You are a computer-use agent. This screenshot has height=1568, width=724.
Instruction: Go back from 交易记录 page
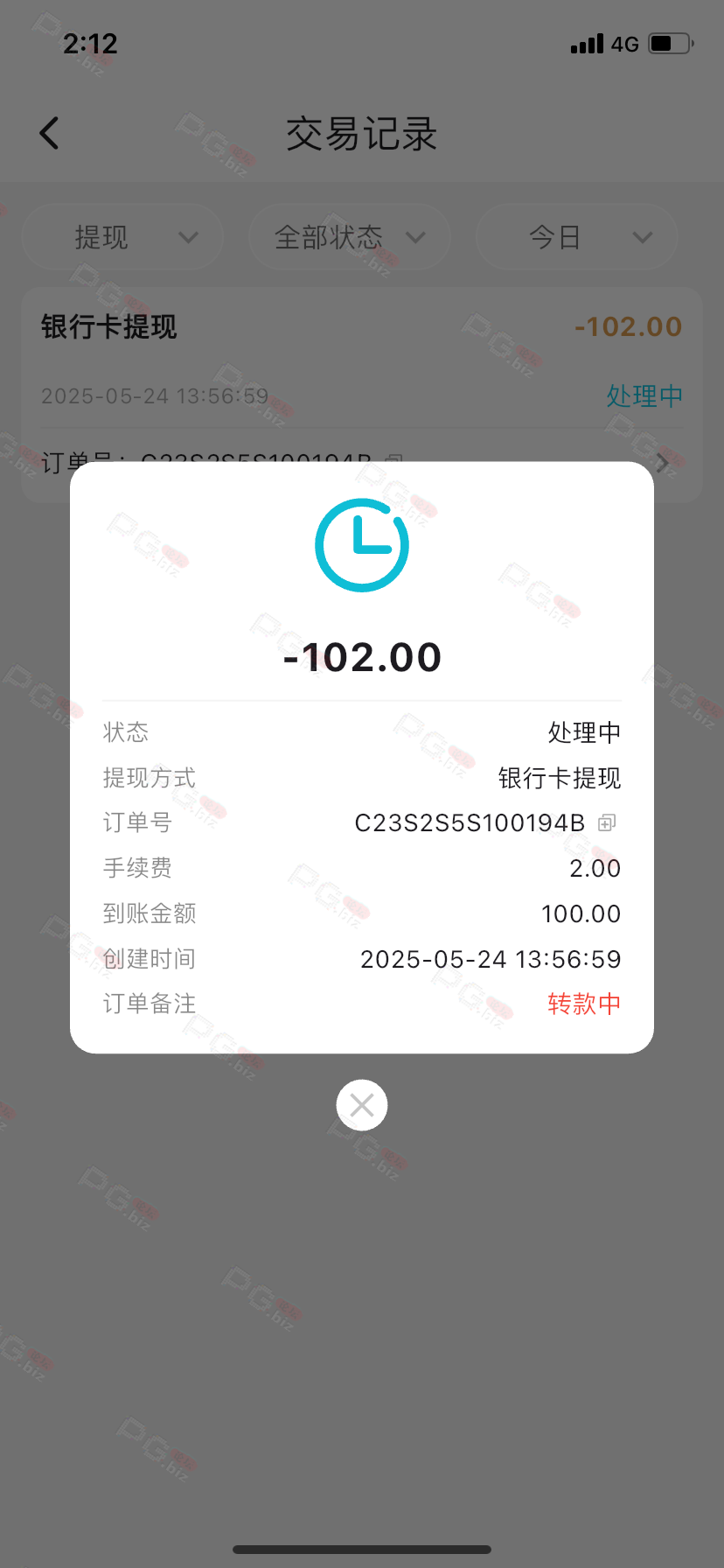coord(50,133)
